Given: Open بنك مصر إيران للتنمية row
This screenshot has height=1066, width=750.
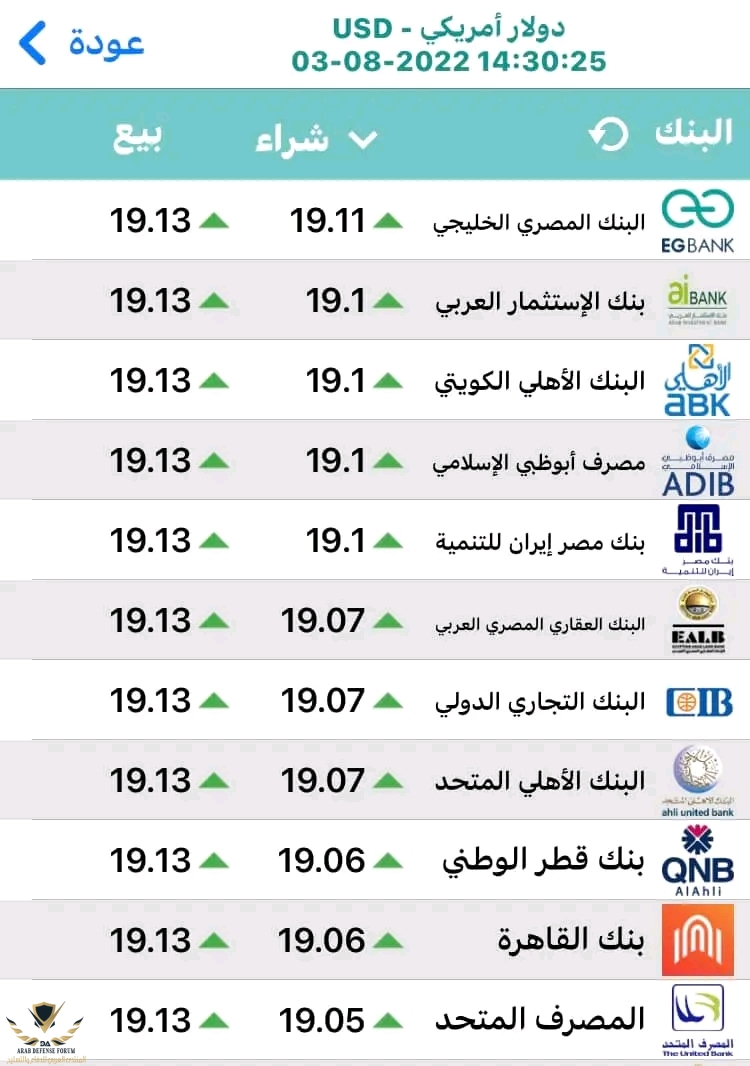Looking at the screenshot, I should click(539, 541).
